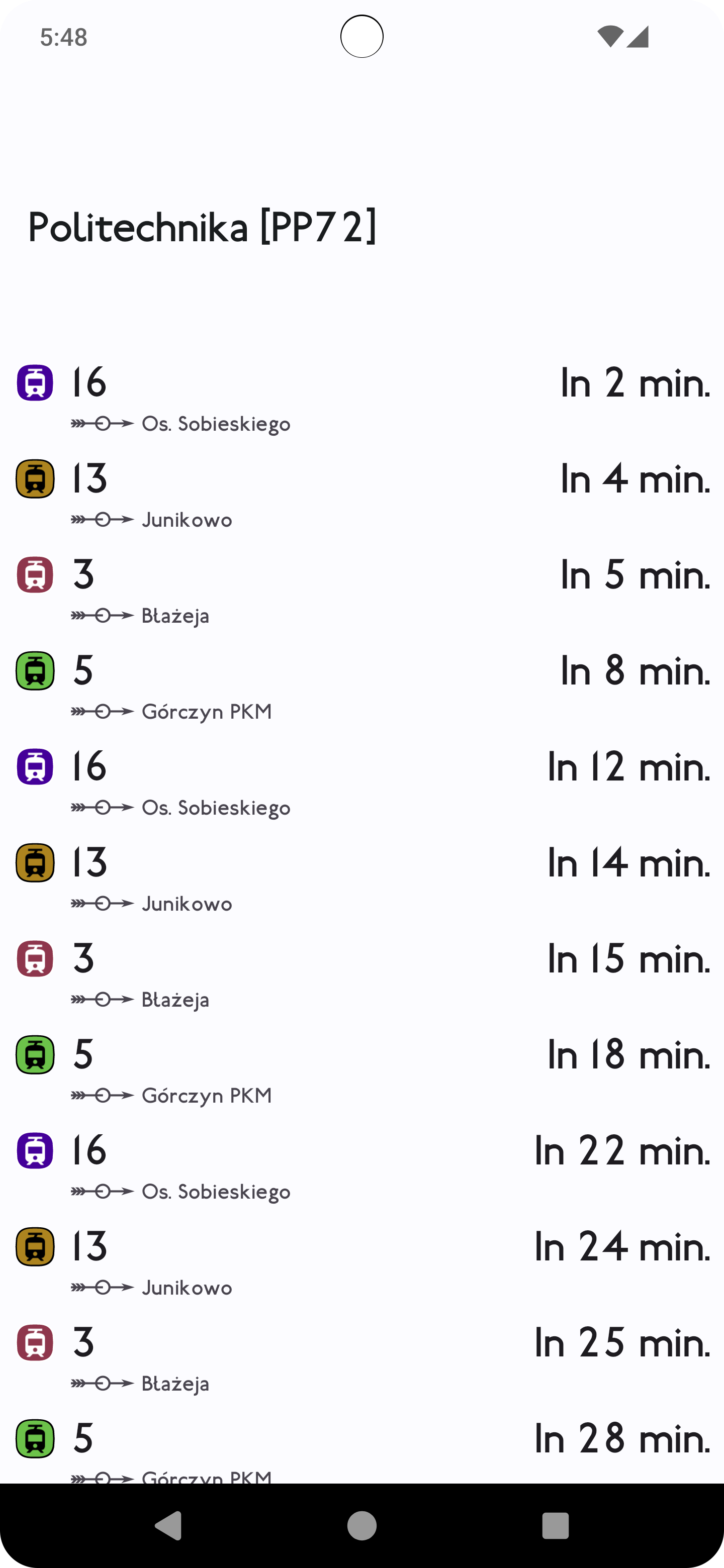Return to the home screen
Viewport: 724px width, 1568px height.
361,1525
